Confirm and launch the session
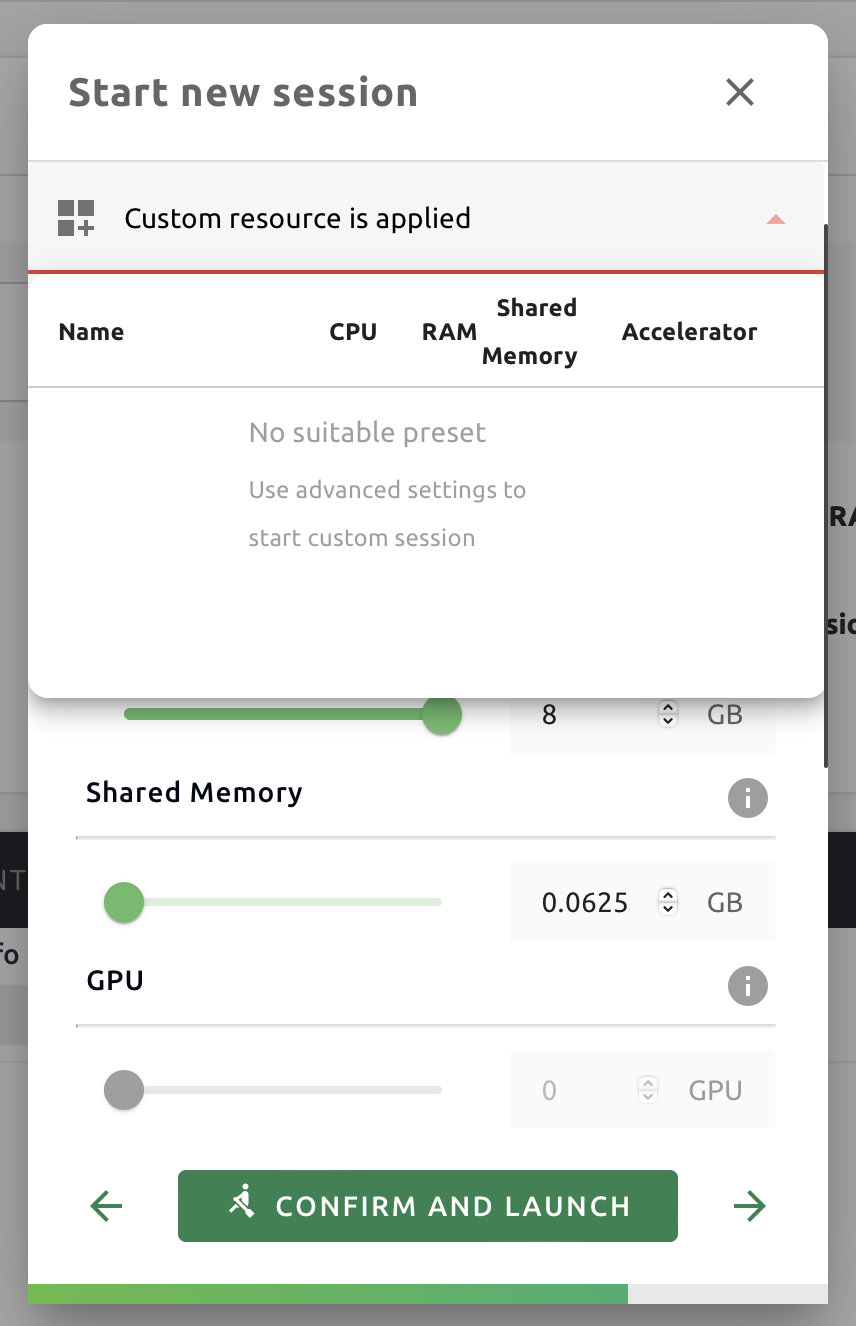 (x=428, y=1206)
